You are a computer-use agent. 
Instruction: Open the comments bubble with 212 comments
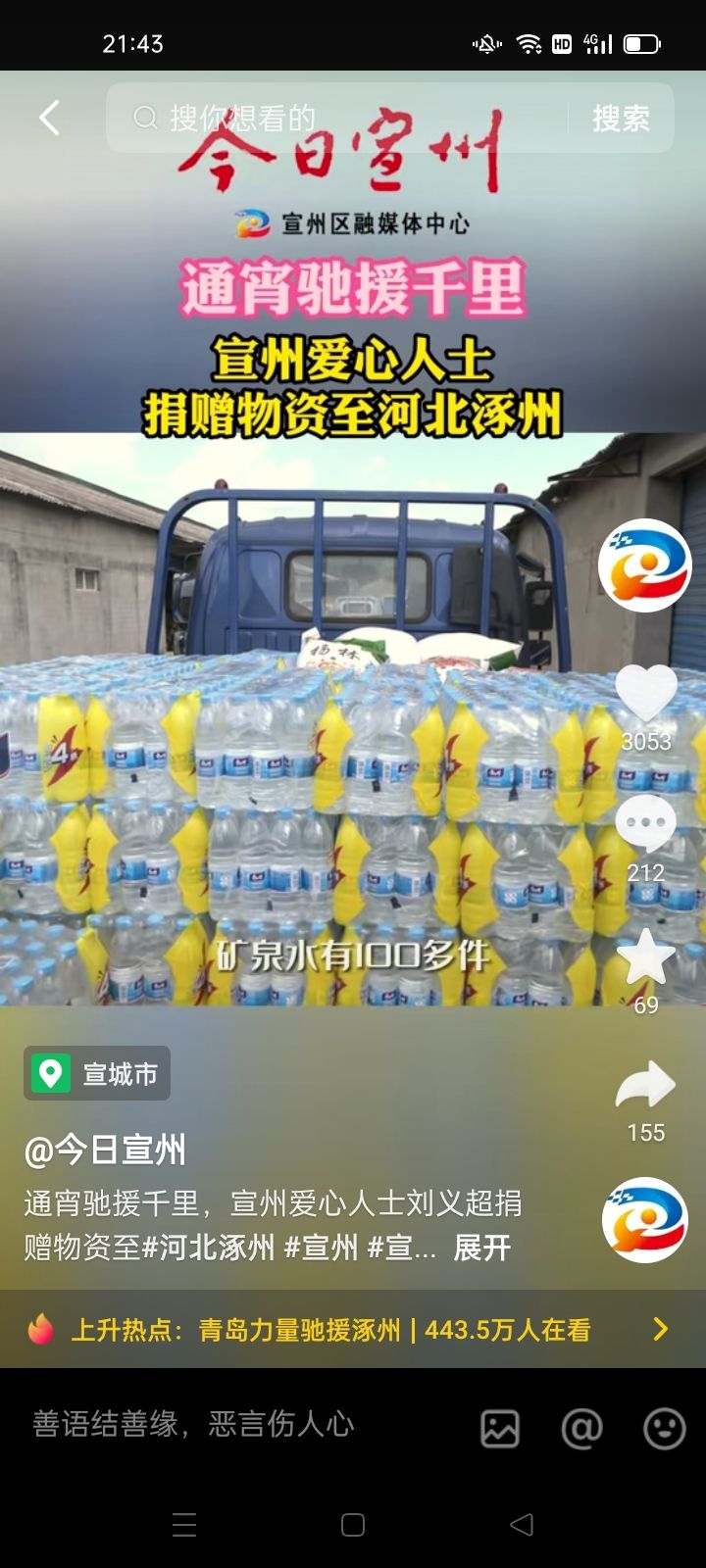645,824
